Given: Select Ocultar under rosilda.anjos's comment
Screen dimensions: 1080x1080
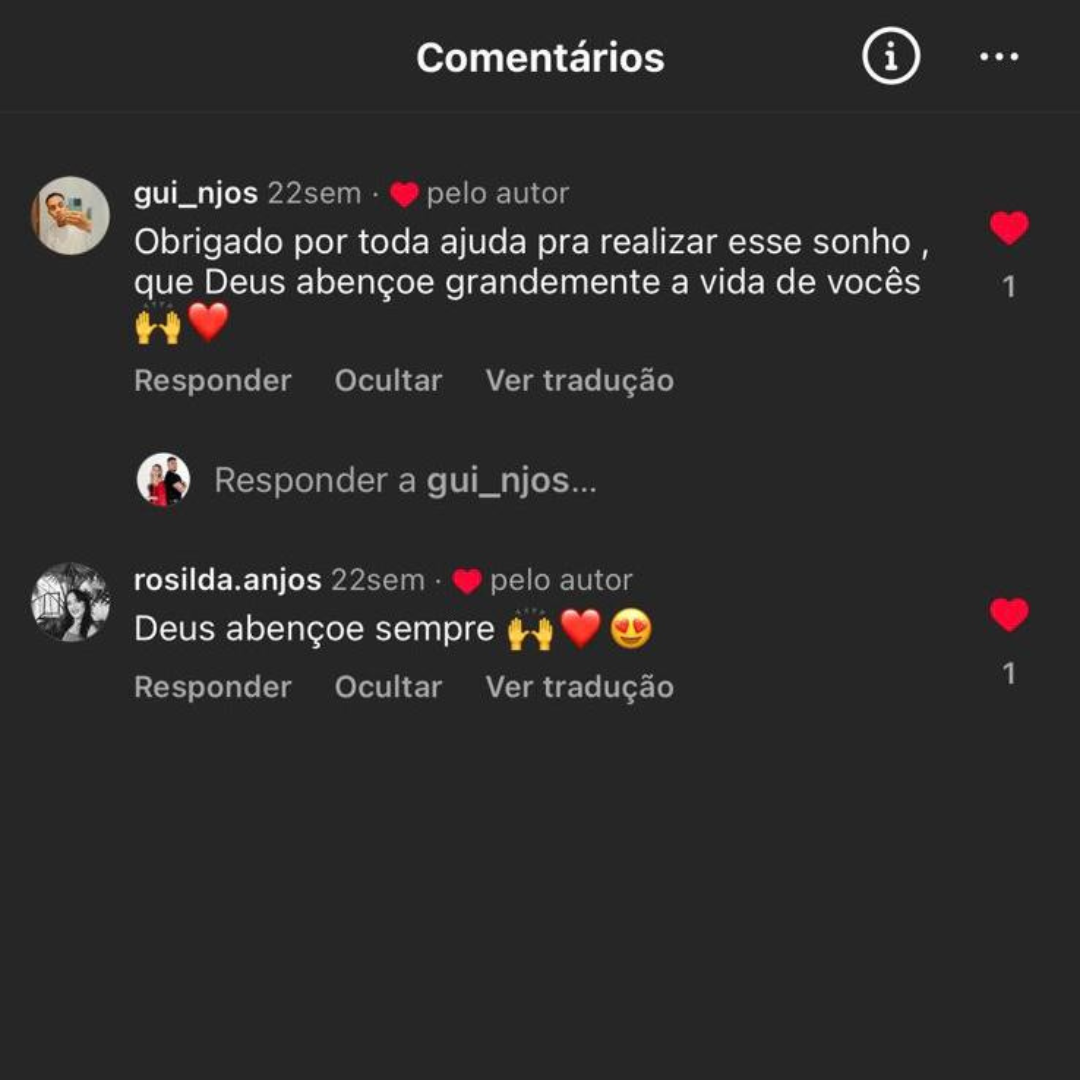Looking at the screenshot, I should (x=388, y=687).
